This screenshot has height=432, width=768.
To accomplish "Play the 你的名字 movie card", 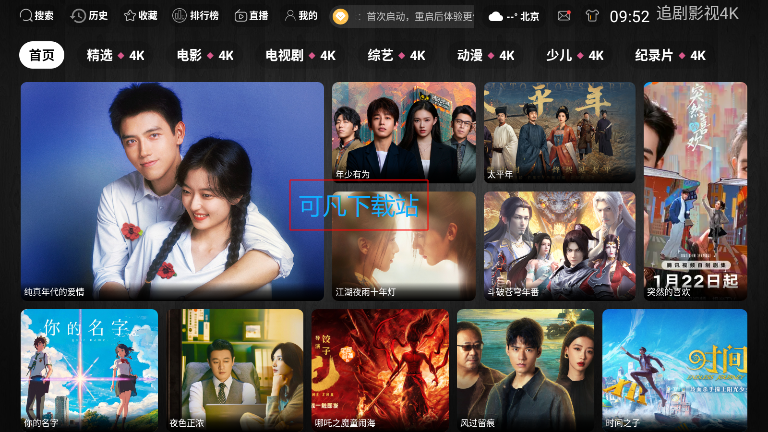I will point(89,369).
